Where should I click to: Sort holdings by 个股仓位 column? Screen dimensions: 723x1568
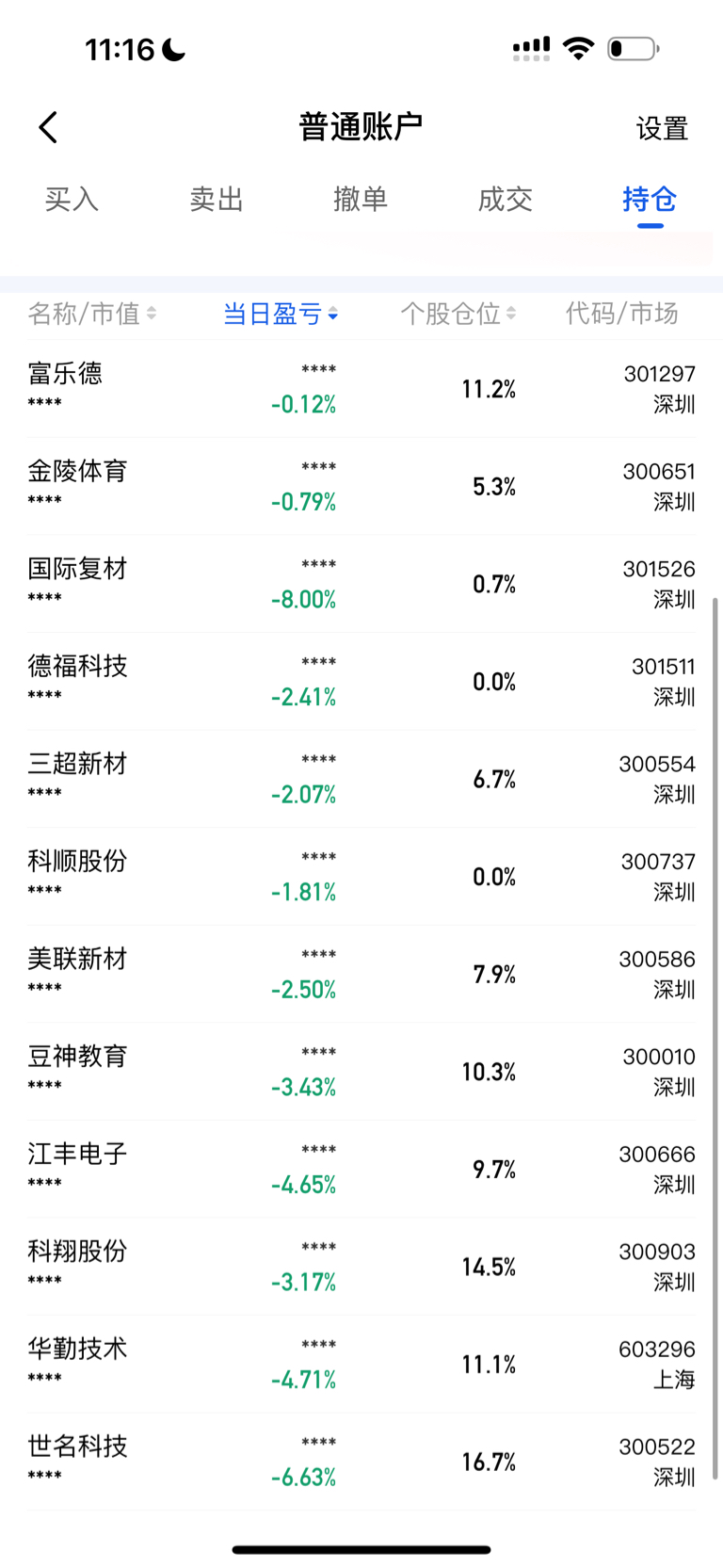pyautogui.click(x=458, y=314)
